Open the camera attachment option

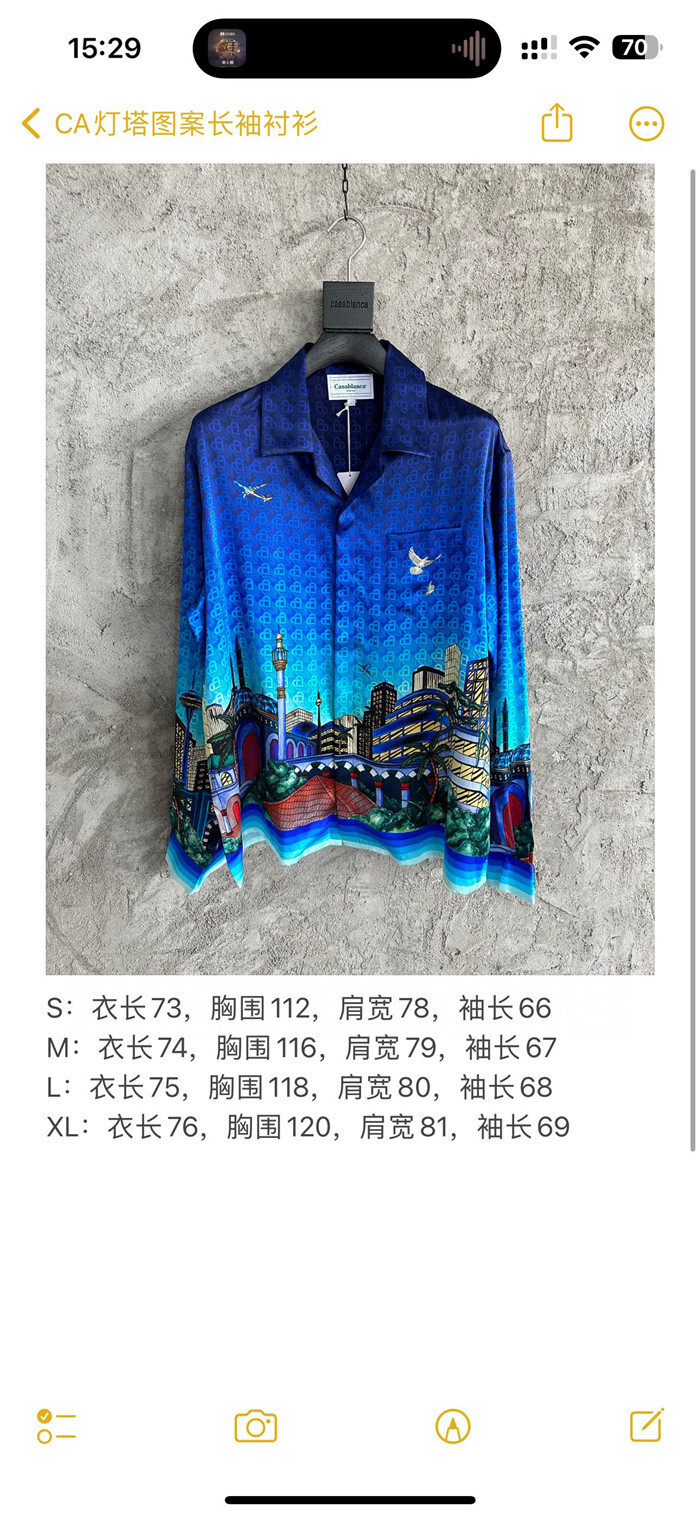pos(255,1426)
